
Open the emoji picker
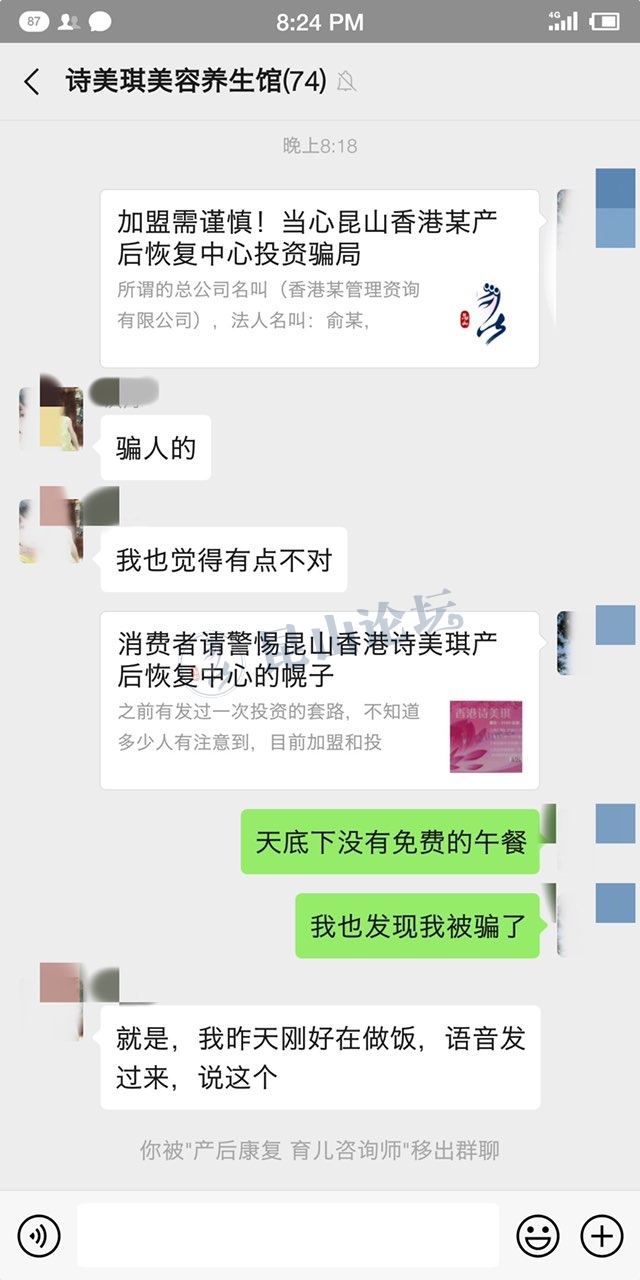pyautogui.click(x=538, y=1237)
